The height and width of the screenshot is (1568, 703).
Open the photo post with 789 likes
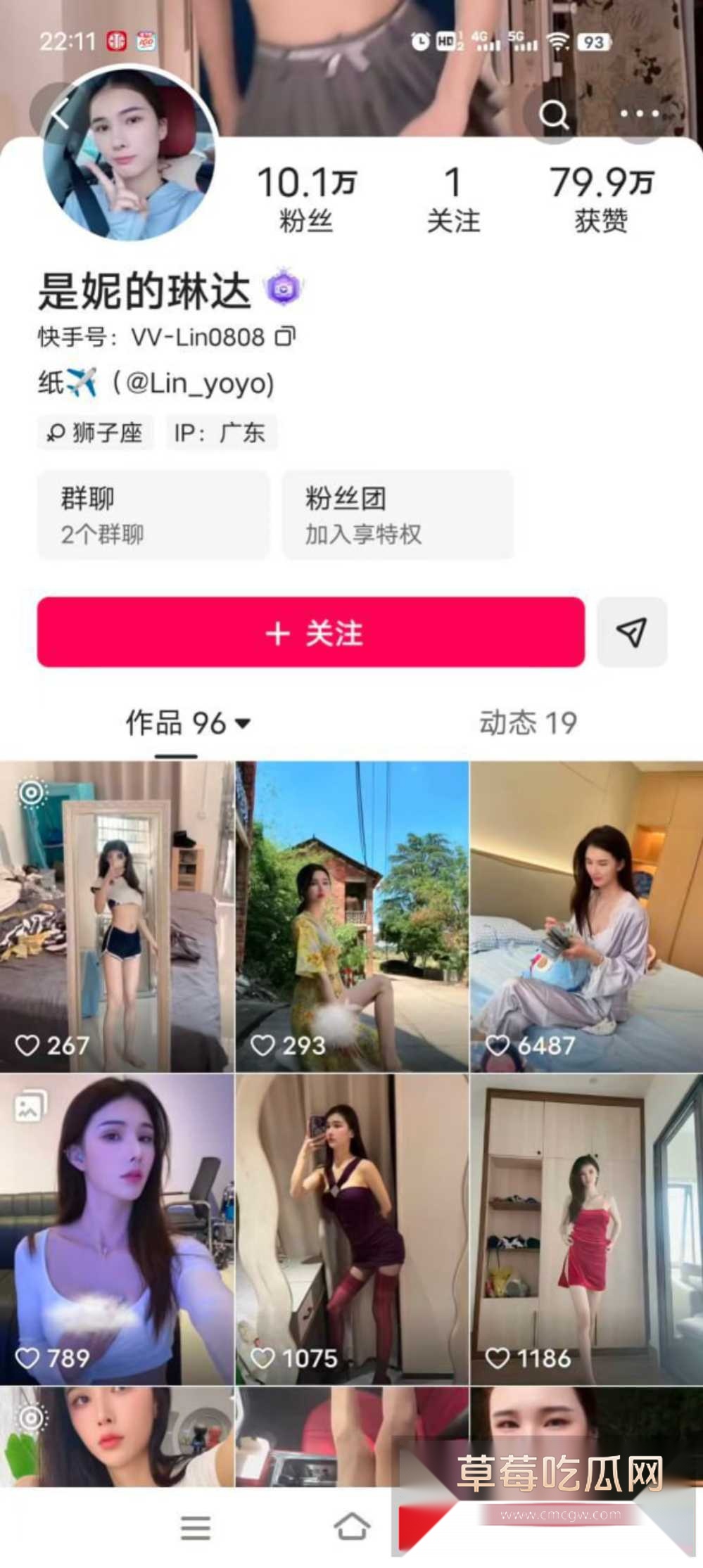[x=117, y=1228]
